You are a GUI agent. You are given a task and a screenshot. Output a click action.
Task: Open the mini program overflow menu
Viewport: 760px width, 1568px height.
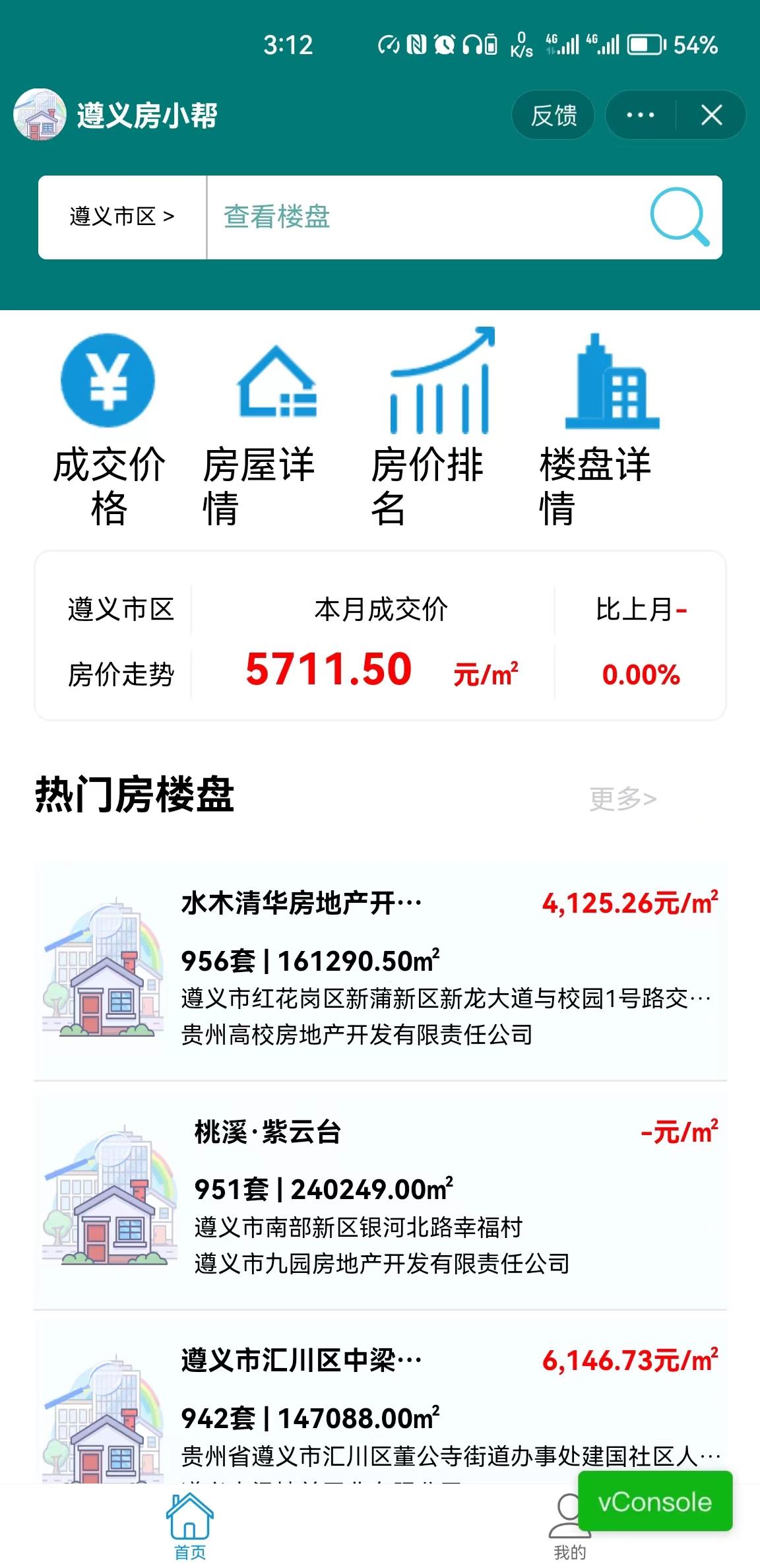point(640,115)
